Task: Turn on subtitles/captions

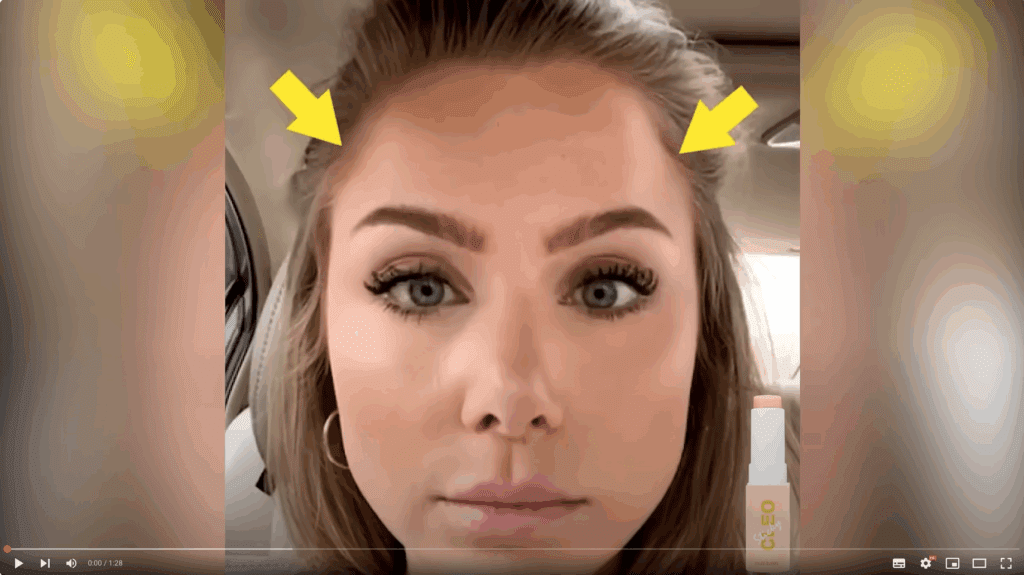Action: 898,563
